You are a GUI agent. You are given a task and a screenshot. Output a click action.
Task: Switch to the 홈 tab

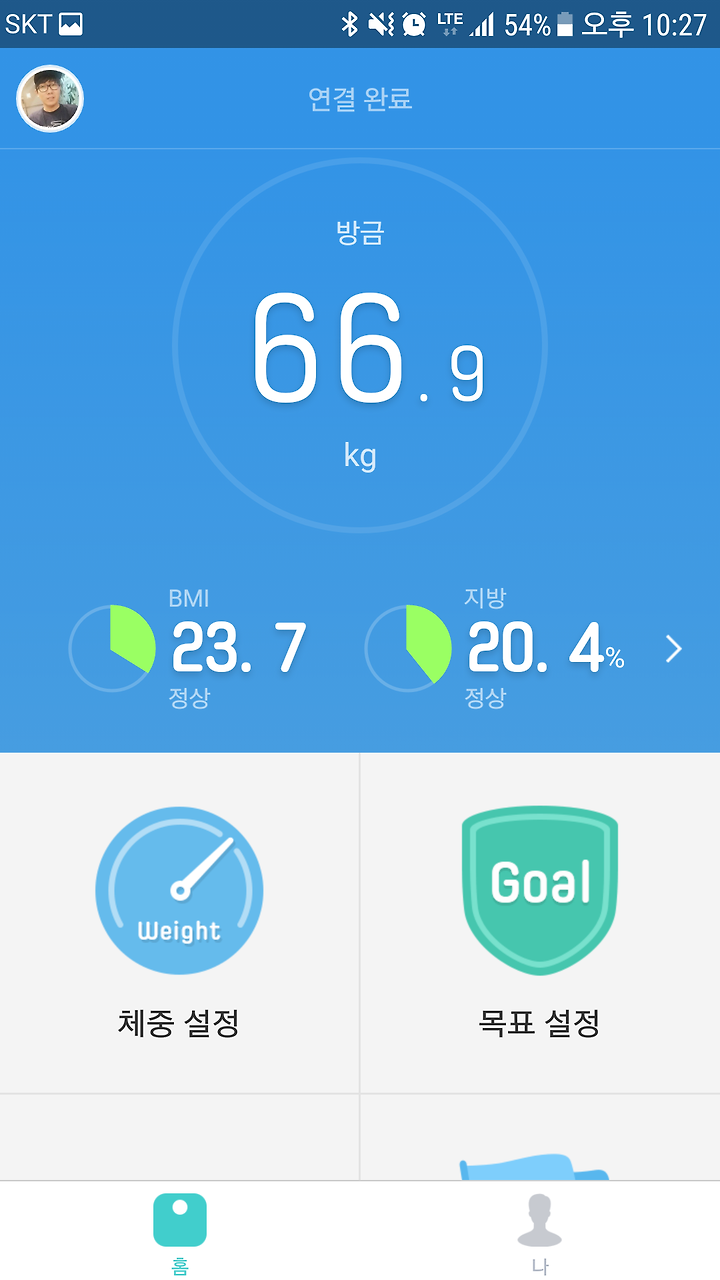[180, 1232]
